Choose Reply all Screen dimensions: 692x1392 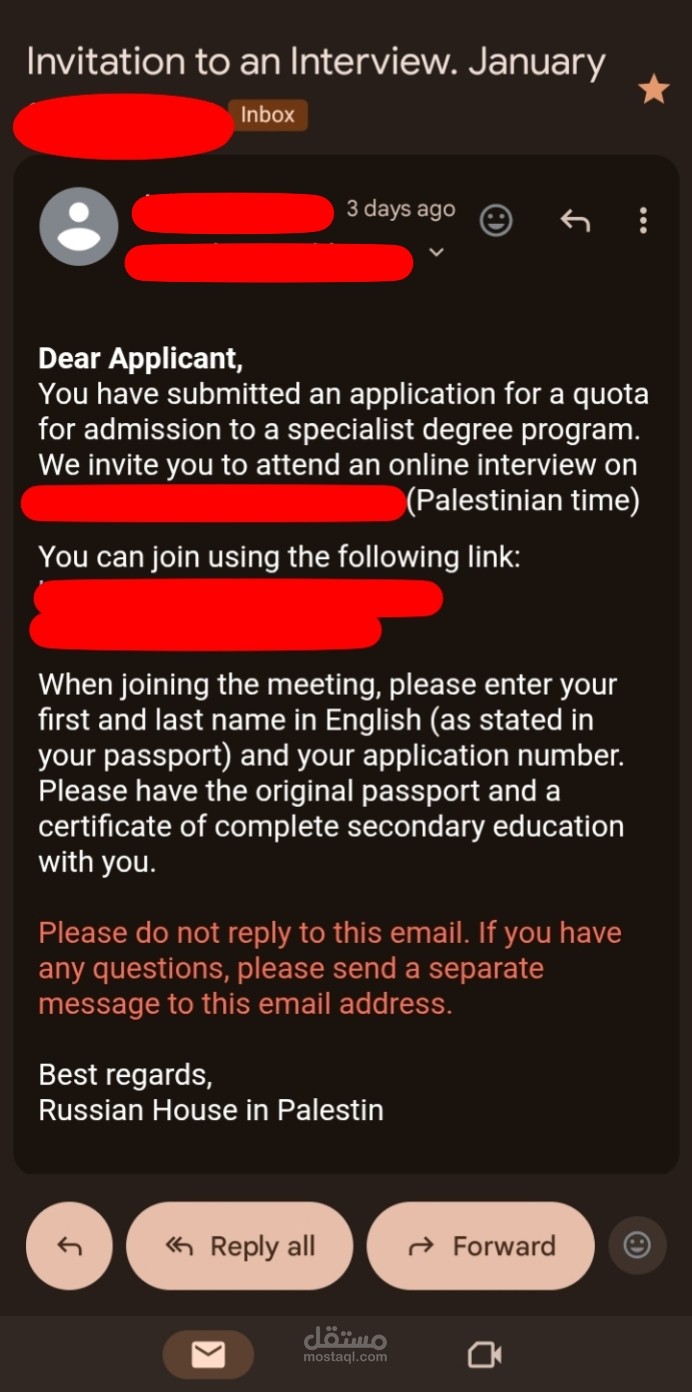[240, 1246]
